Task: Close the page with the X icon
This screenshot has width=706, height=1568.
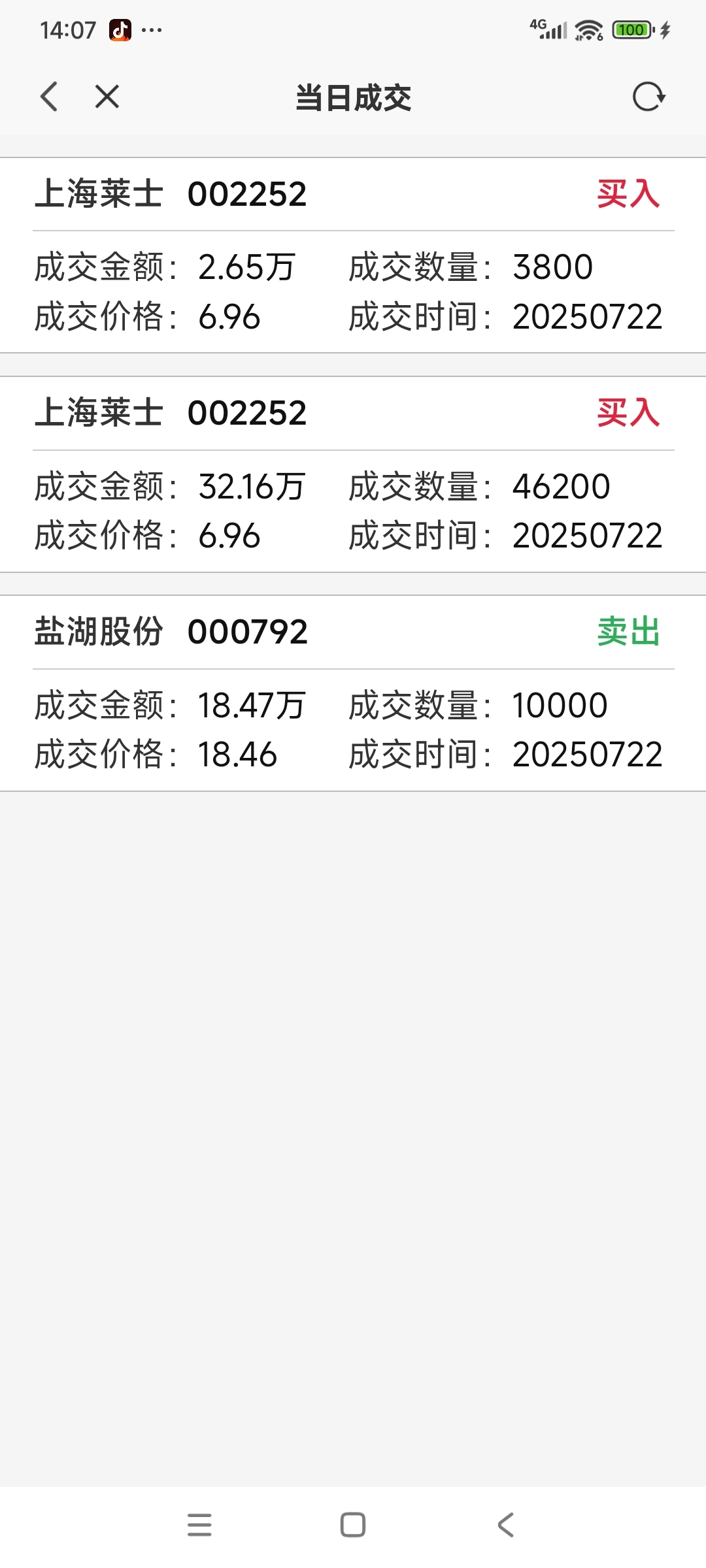Action: point(107,97)
